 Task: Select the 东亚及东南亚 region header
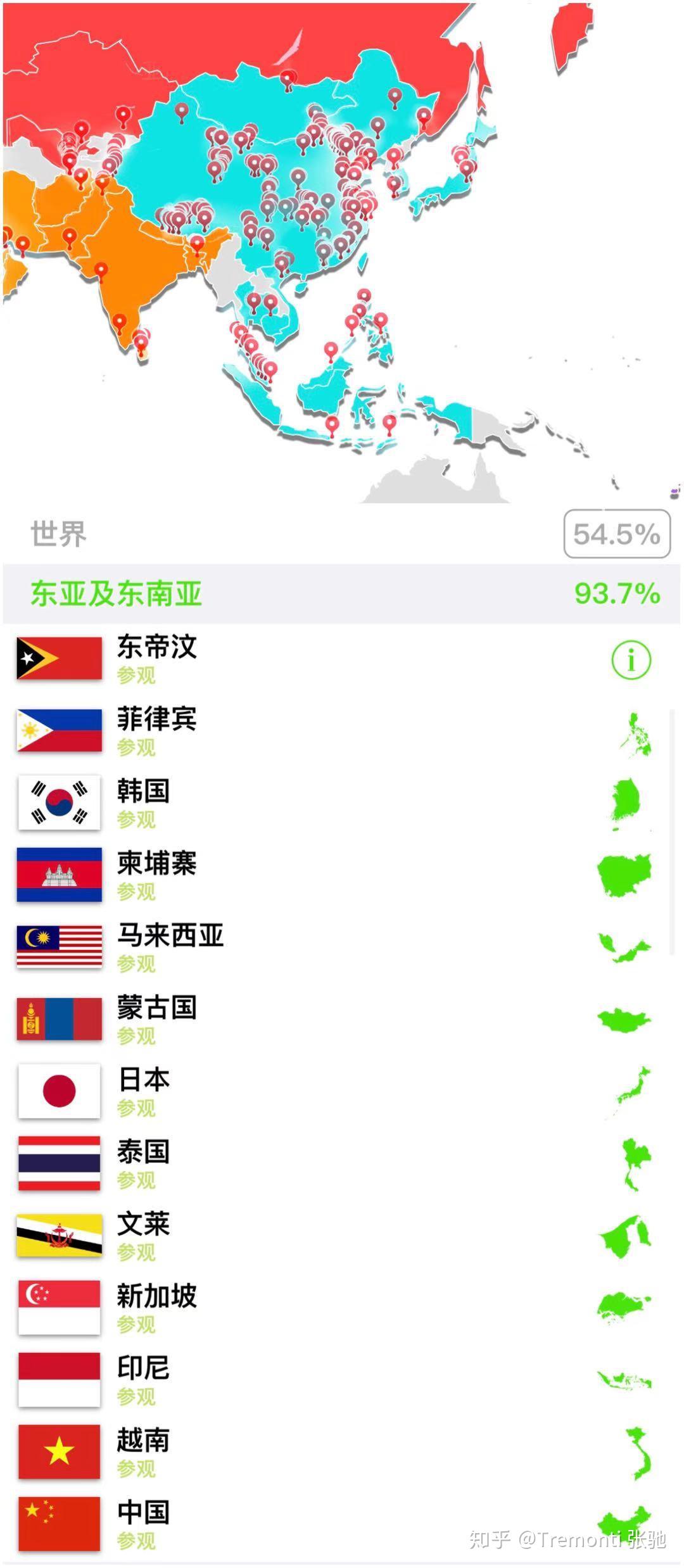(342, 594)
